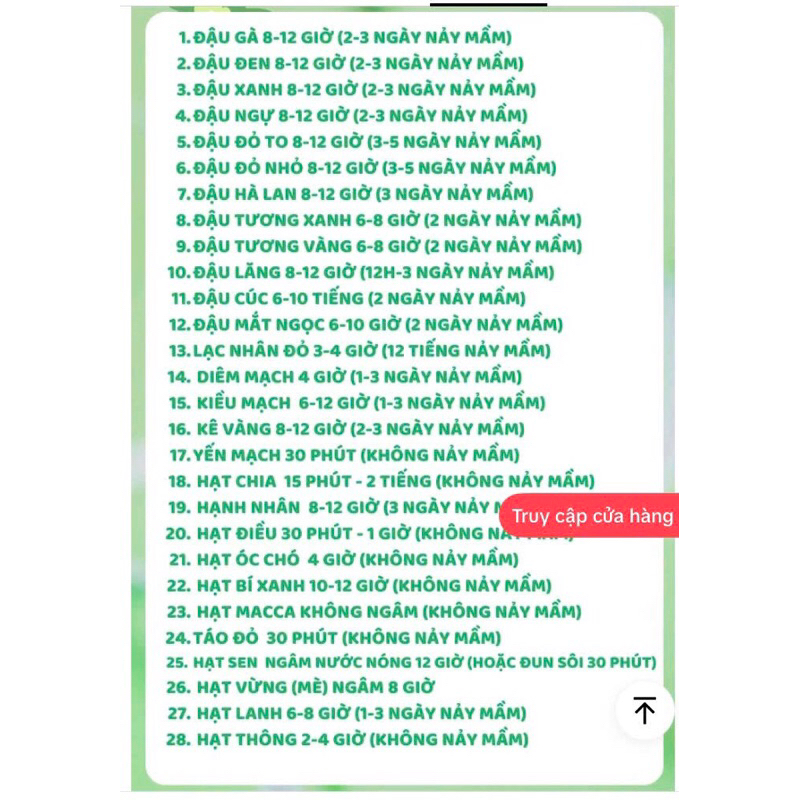Tap the Truy cập cửa hàng button
Viewport: 800px width, 800px height.
(592, 517)
